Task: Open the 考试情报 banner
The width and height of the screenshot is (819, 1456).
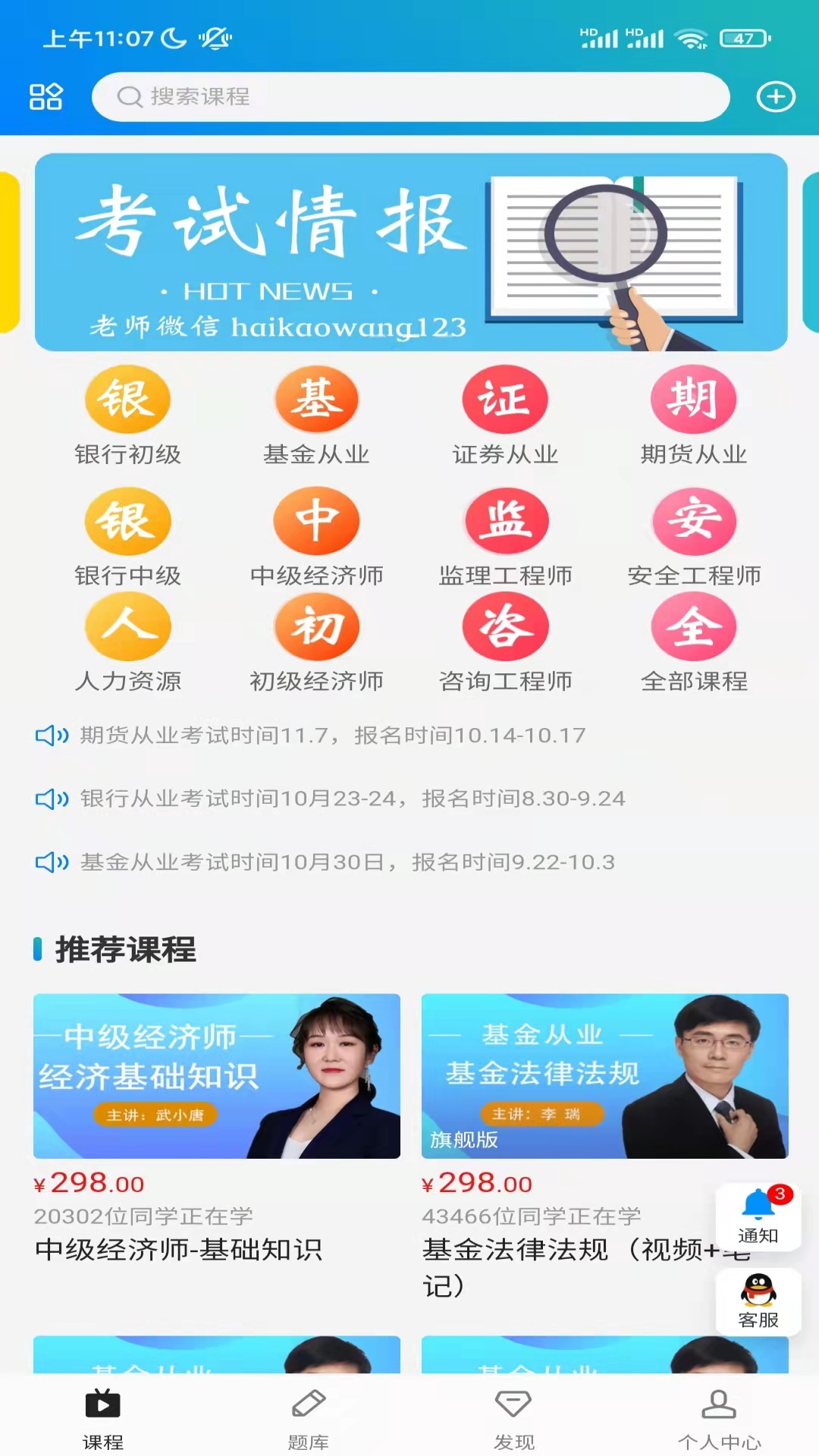Action: coord(410,253)
